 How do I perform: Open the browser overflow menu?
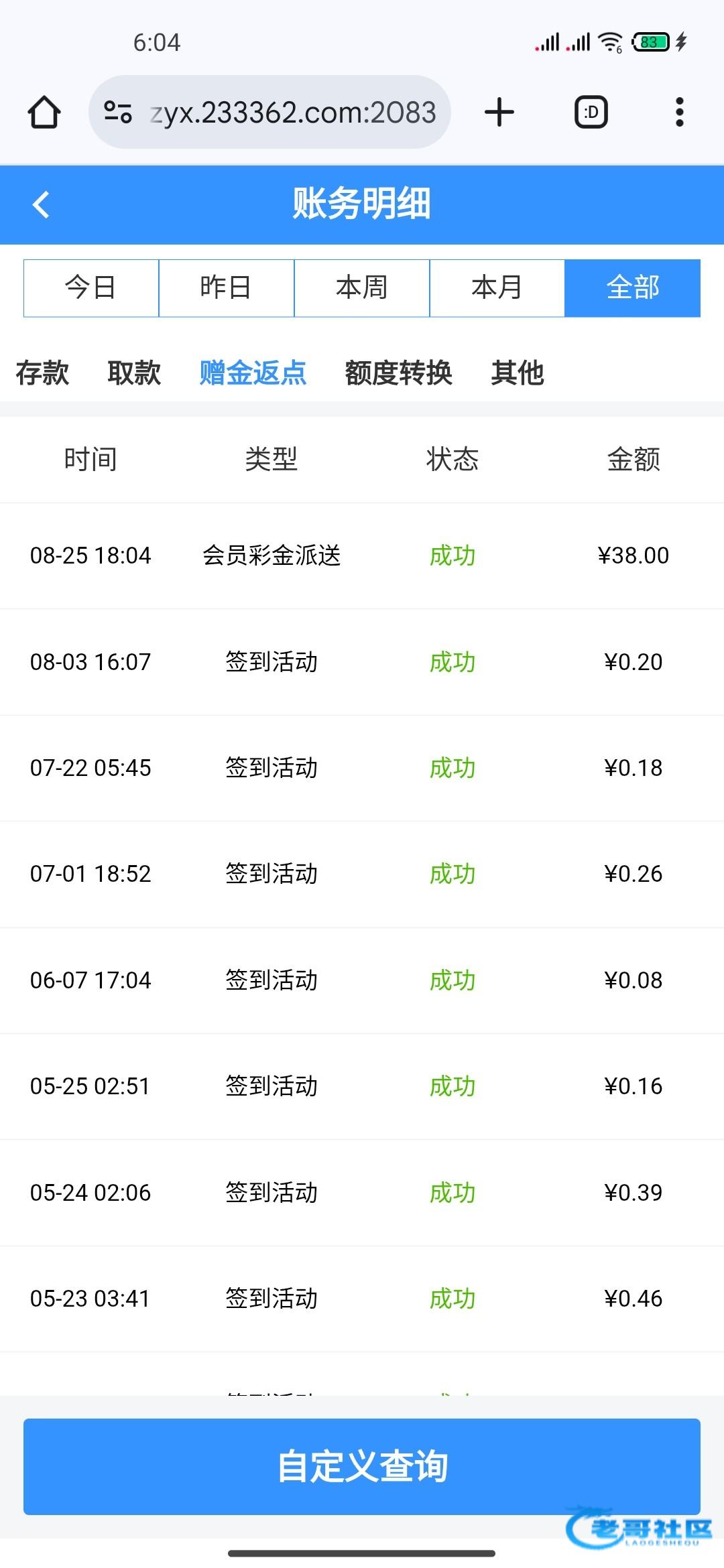tap(679, 112)
